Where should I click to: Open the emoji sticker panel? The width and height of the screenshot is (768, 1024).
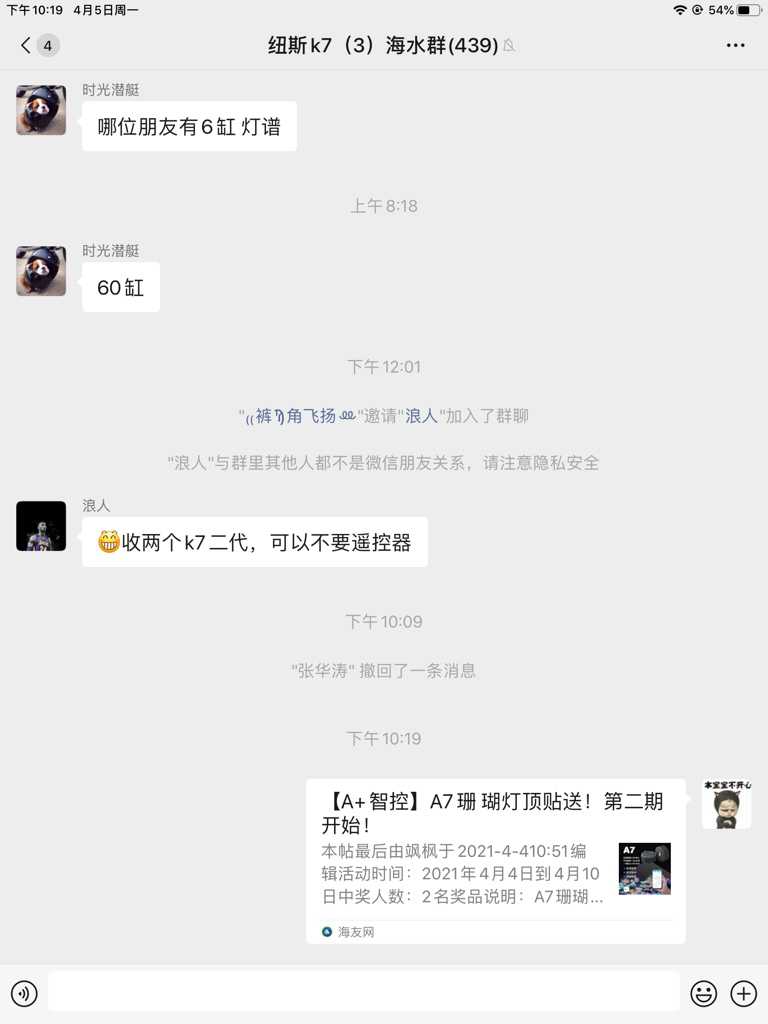click(704, 993)
